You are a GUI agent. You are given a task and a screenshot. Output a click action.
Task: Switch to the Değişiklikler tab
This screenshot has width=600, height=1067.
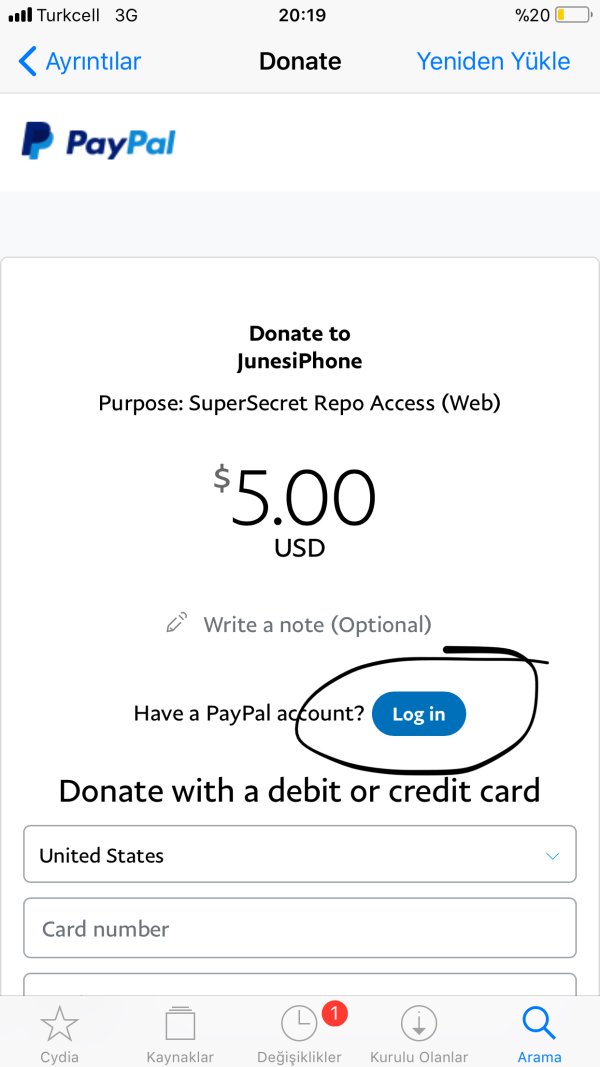[x=299, y=1033]
